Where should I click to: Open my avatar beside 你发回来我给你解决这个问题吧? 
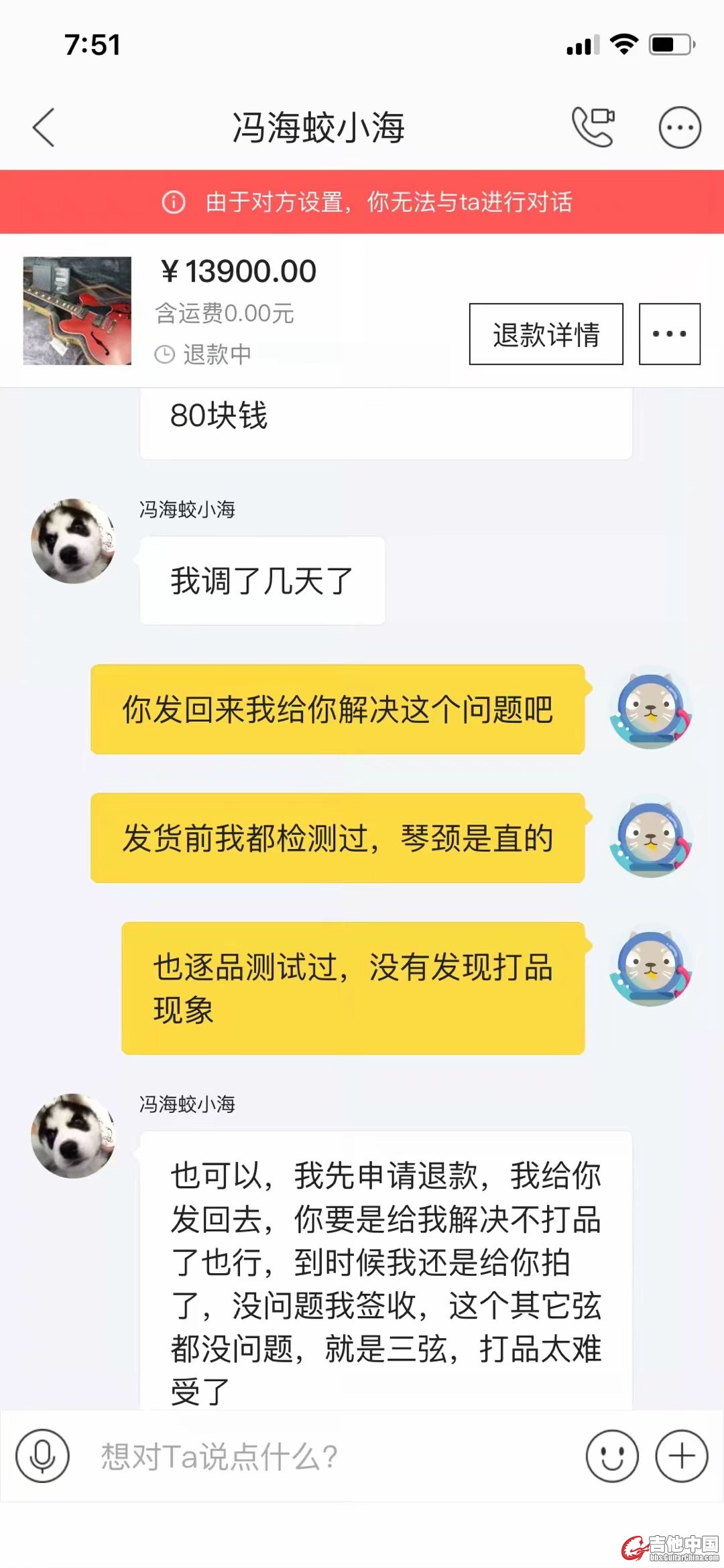coord(650,711)
